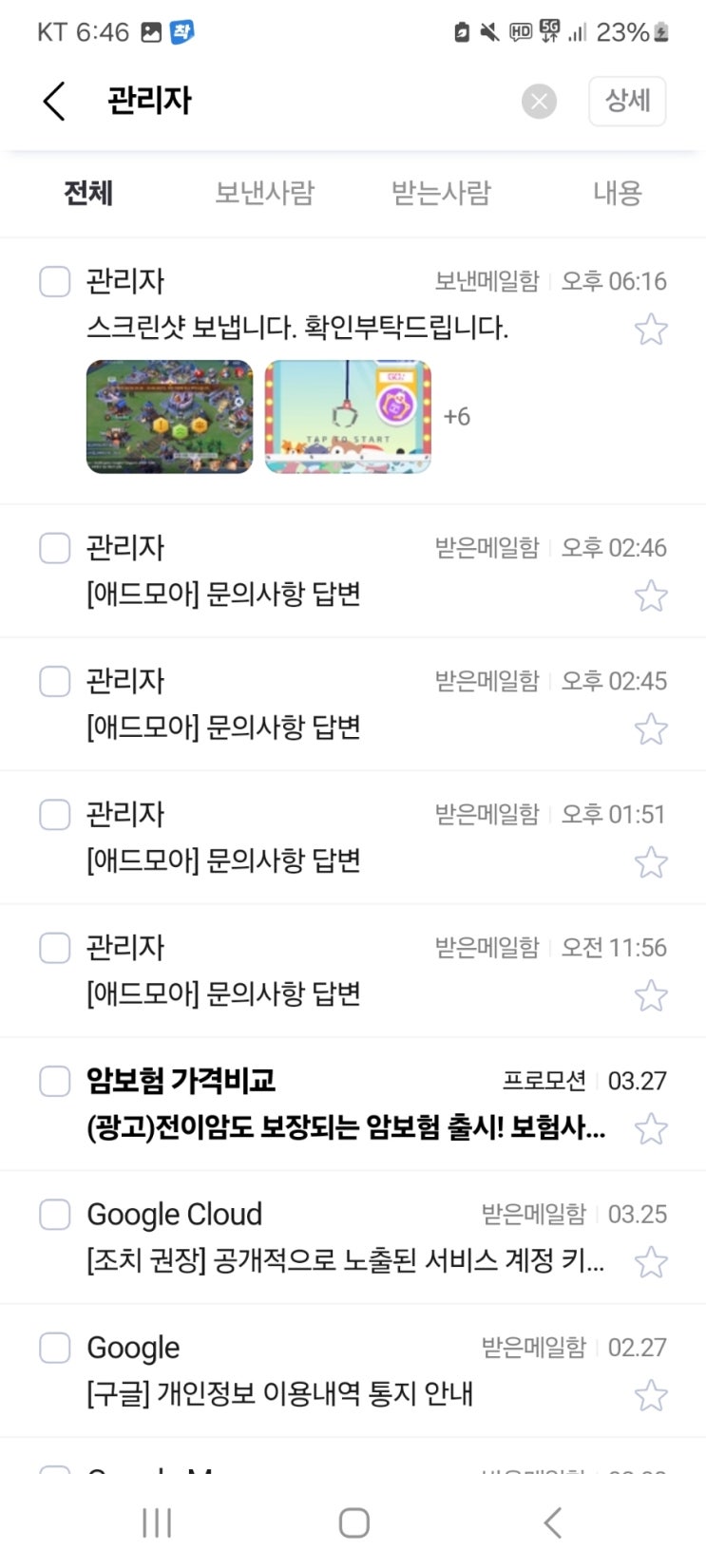Open the 암보험 가격비교 promotion mail
The width and height of the screenshot is (706, 1568).
tap(346, 1128)
